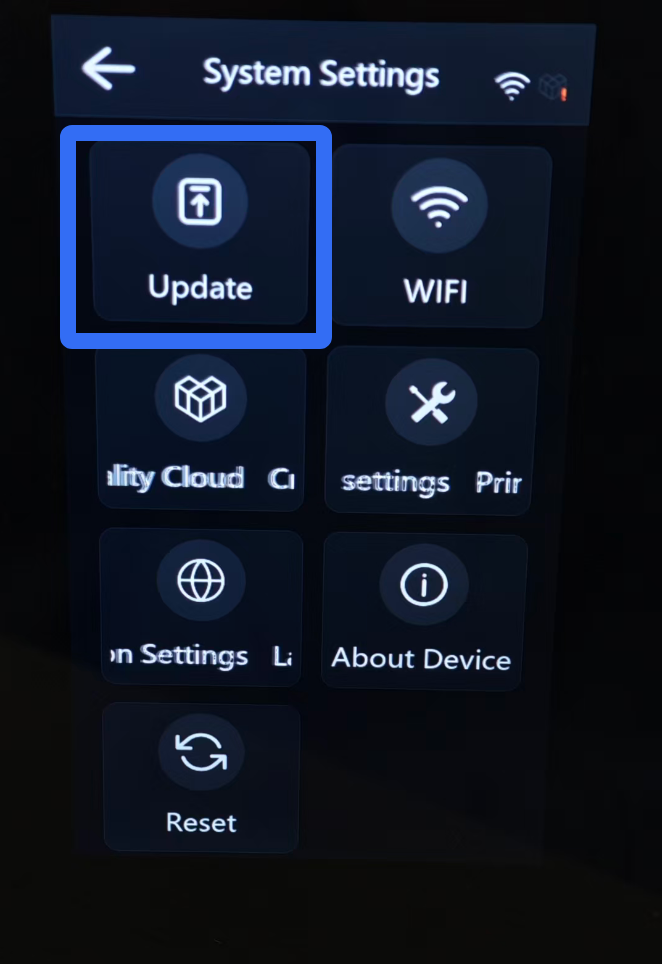Screen dimensions: 662x964
Task: Open the WIFI settings tile
Action: click(x=439, y=236)
